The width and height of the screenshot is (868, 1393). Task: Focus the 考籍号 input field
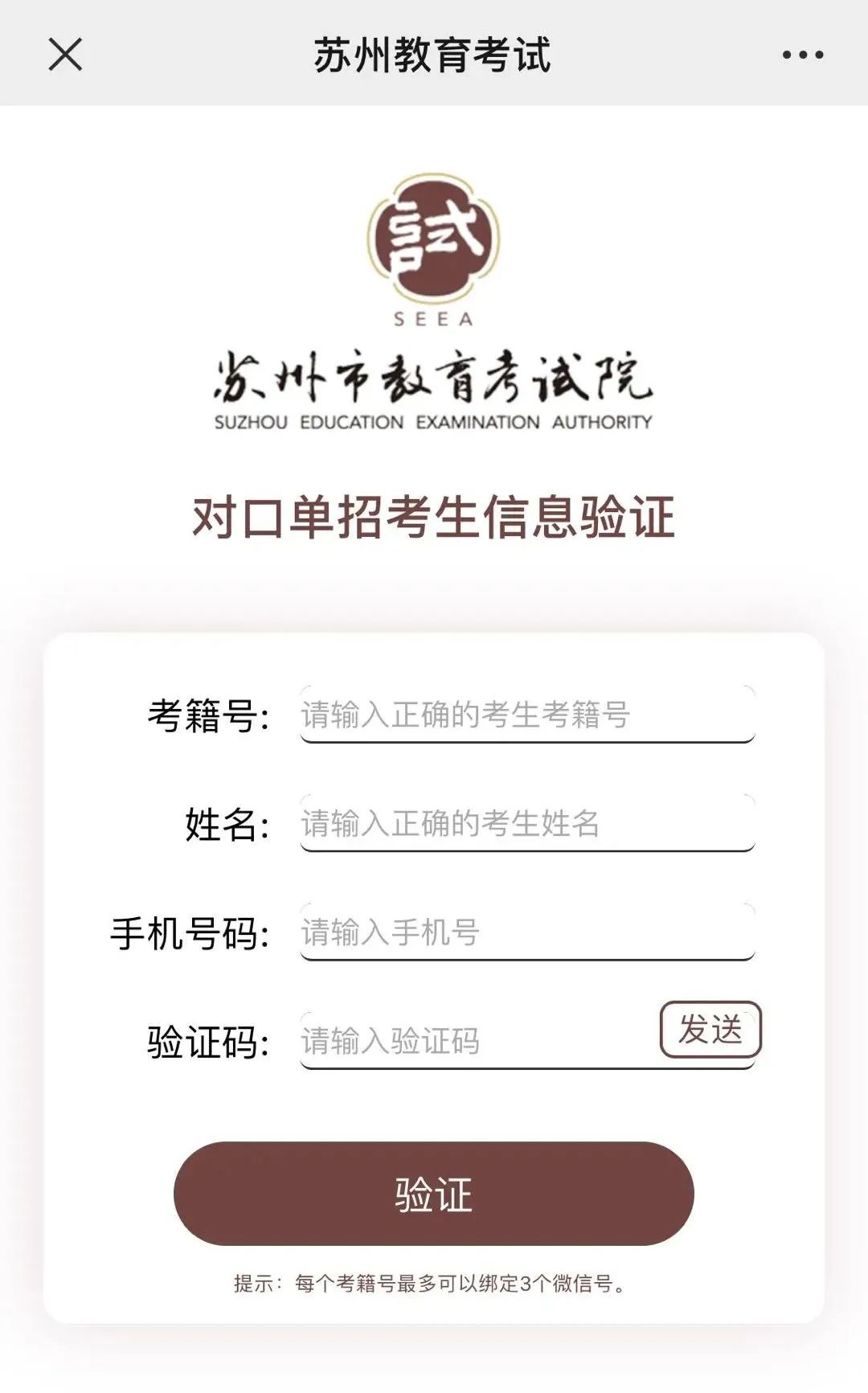click(x=526, y=715)
